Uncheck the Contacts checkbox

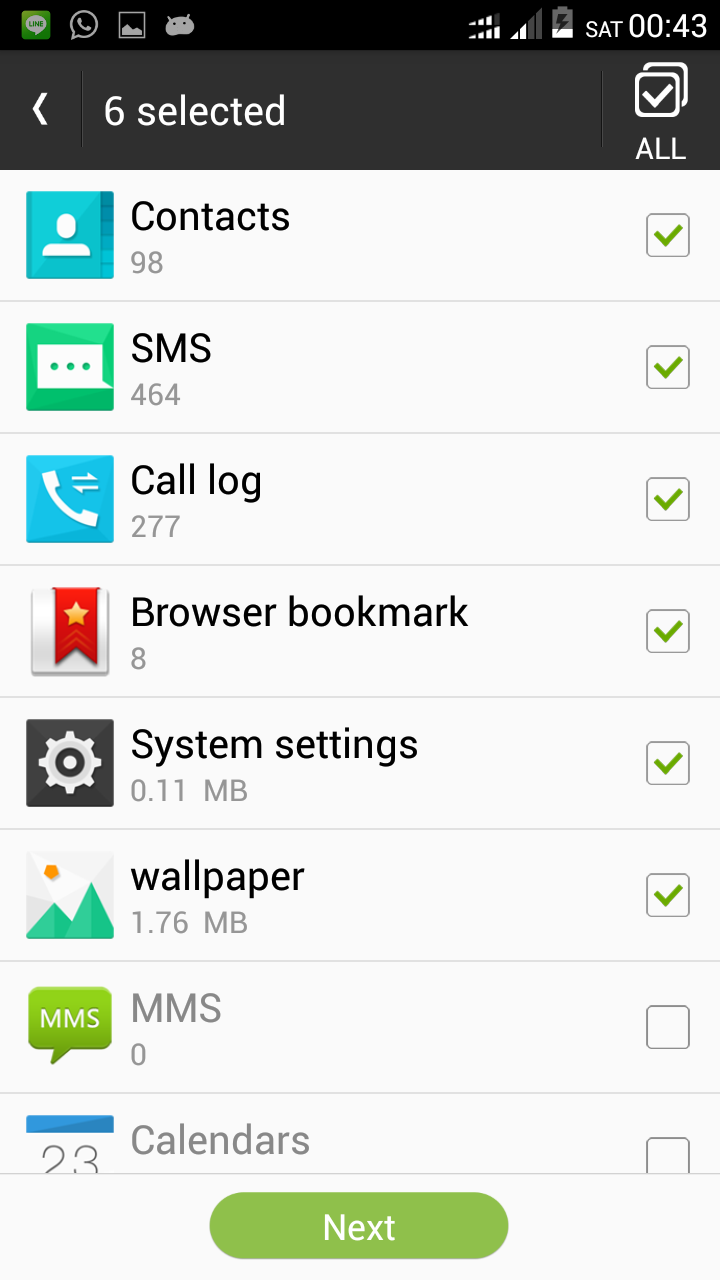pos(667,235)
